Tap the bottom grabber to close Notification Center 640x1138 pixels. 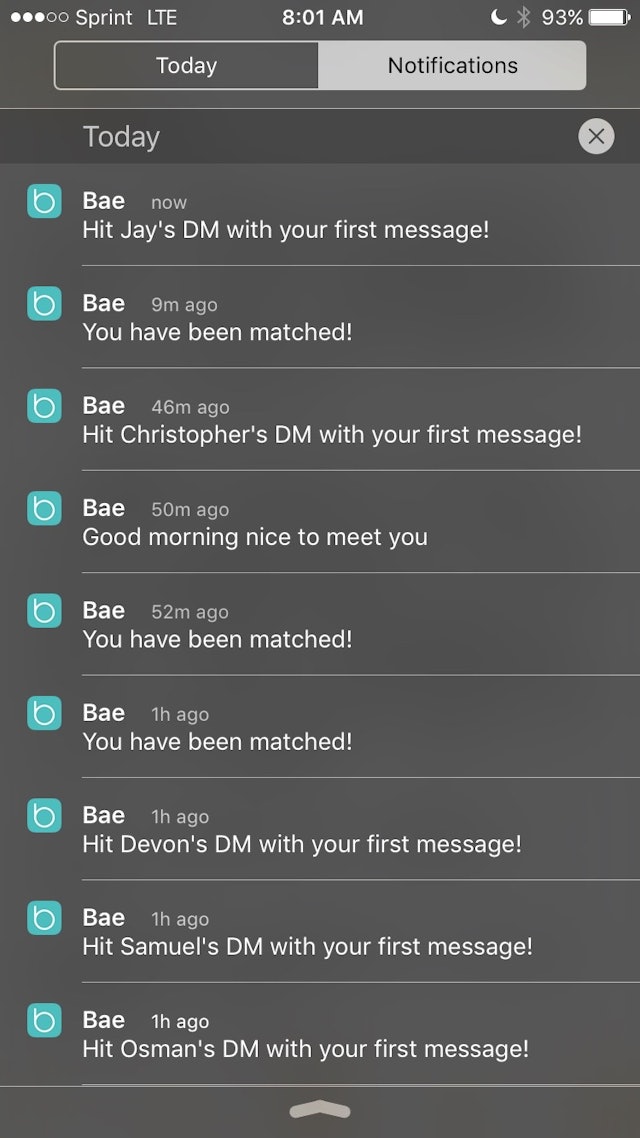pos(320,1110)
